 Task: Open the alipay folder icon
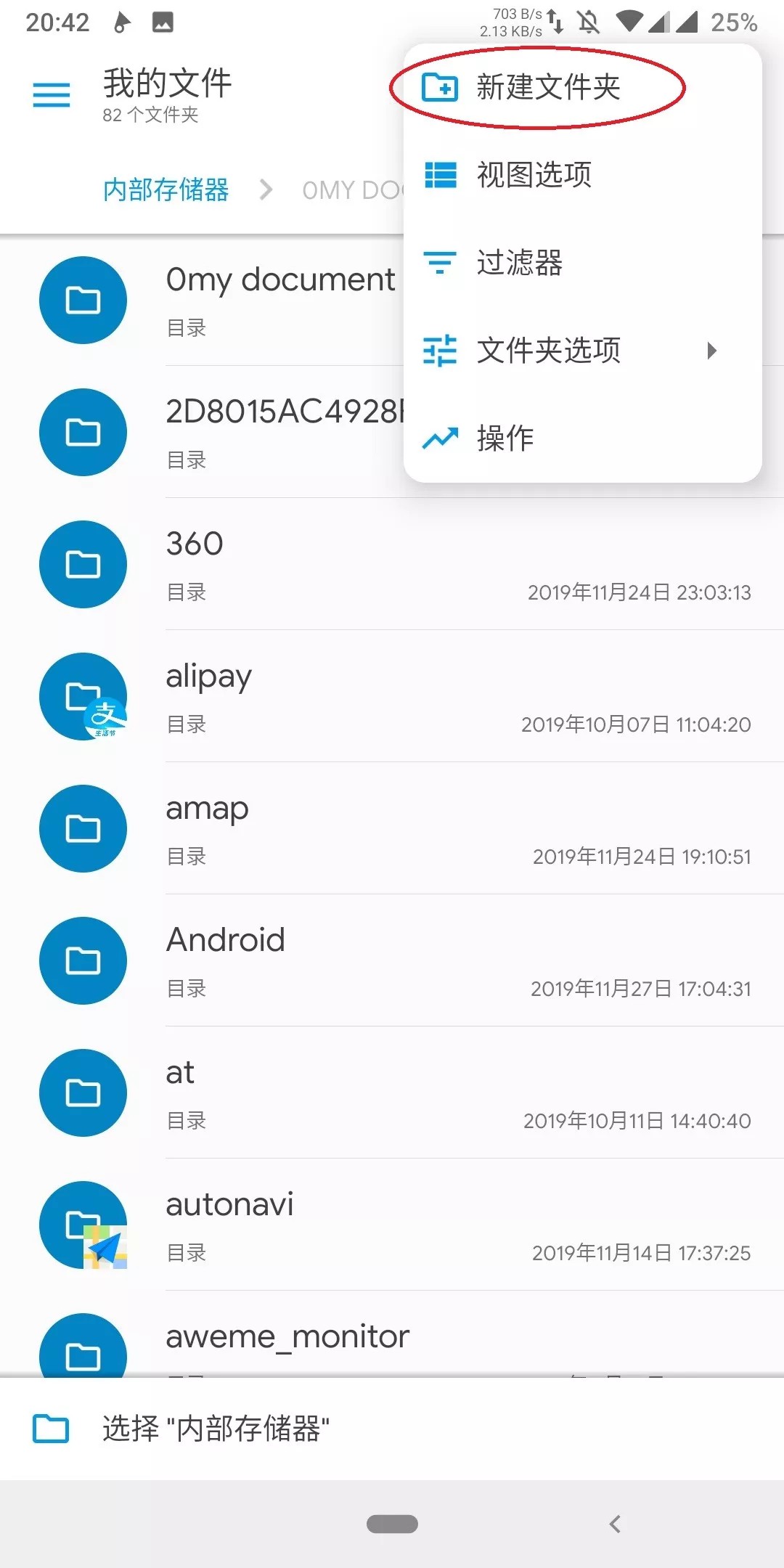(82, 697)
